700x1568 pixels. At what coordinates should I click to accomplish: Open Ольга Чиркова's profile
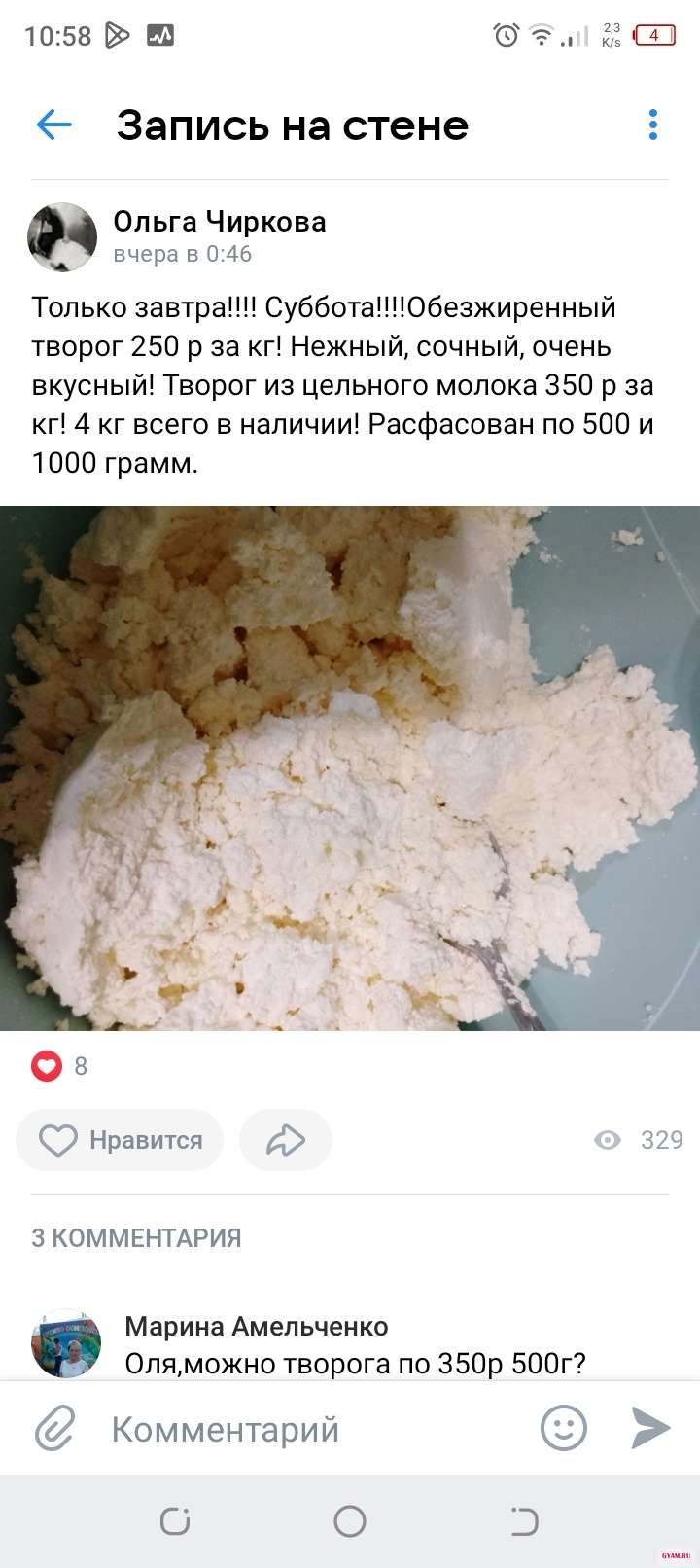(219, 222)
